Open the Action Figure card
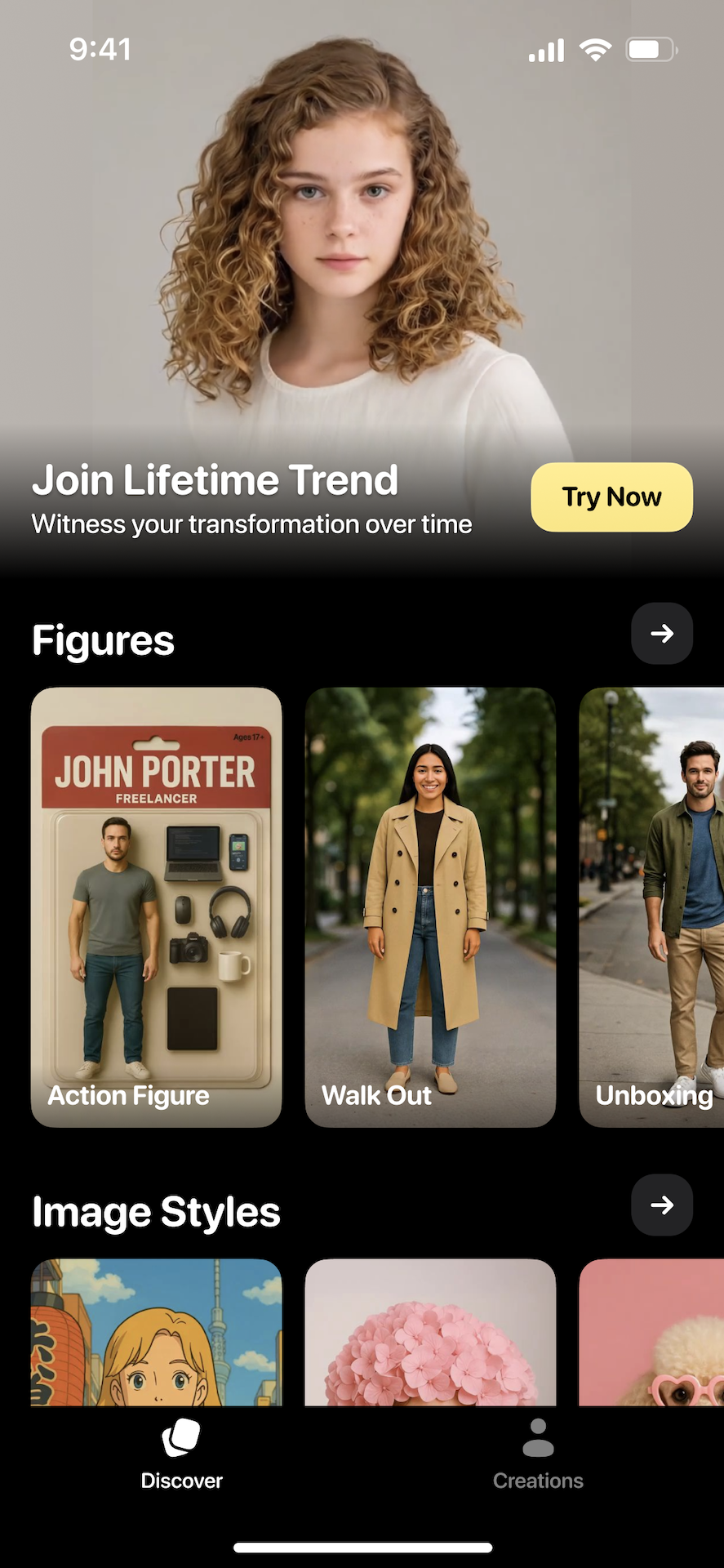 coord(157,906)
